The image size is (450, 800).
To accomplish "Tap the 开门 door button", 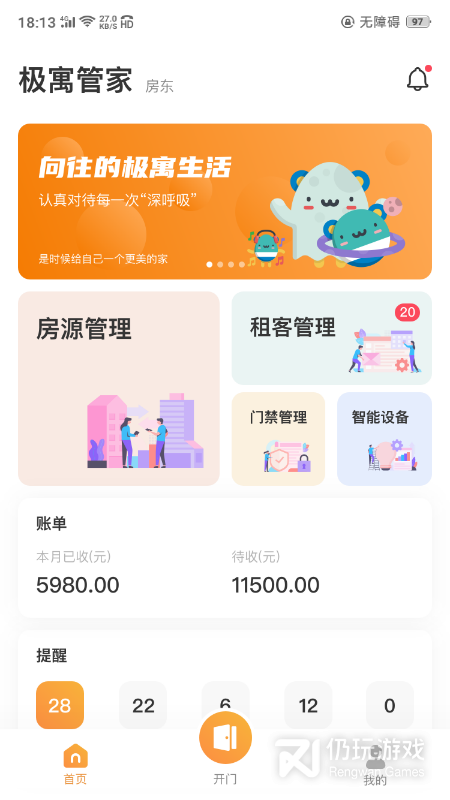I will point(226,738).
